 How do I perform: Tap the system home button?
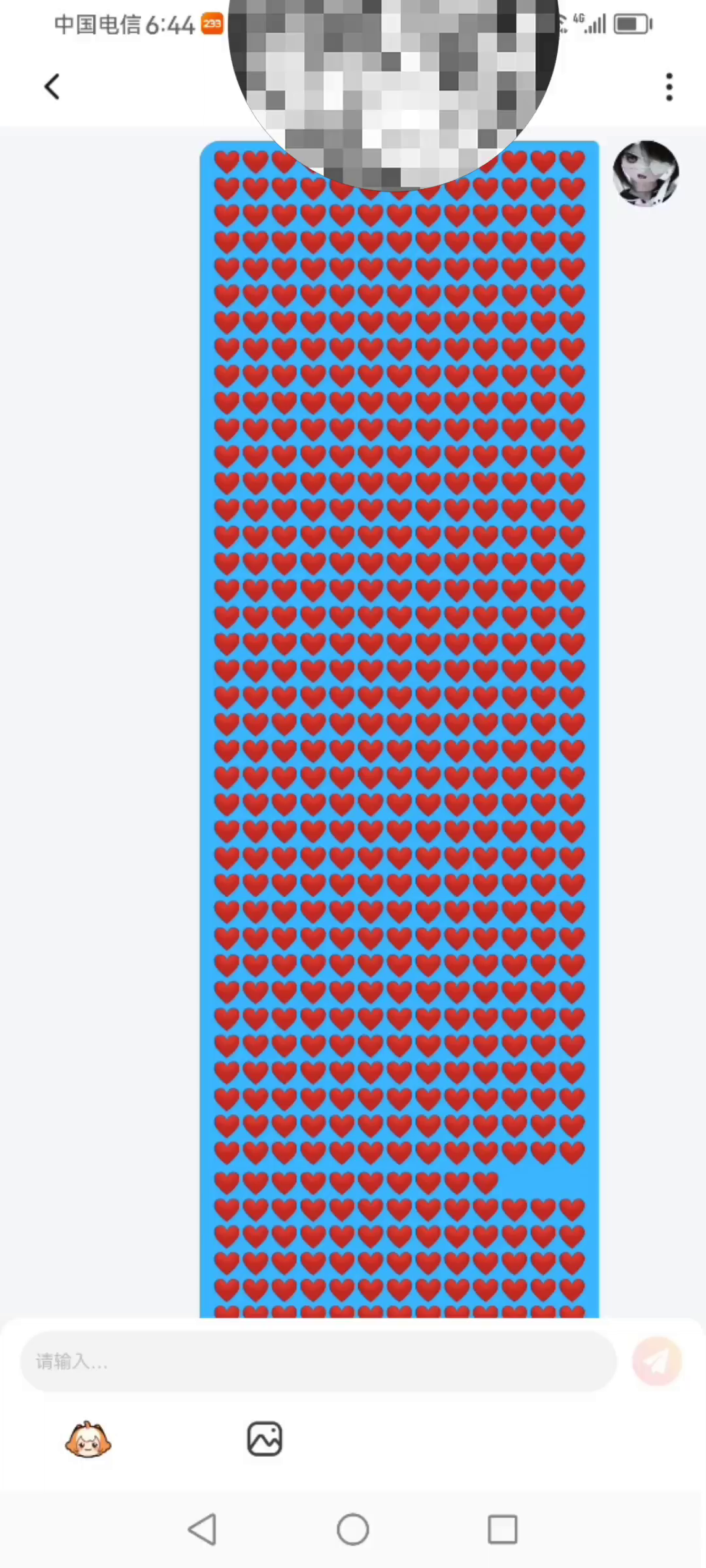click(x=353, y=1529)
